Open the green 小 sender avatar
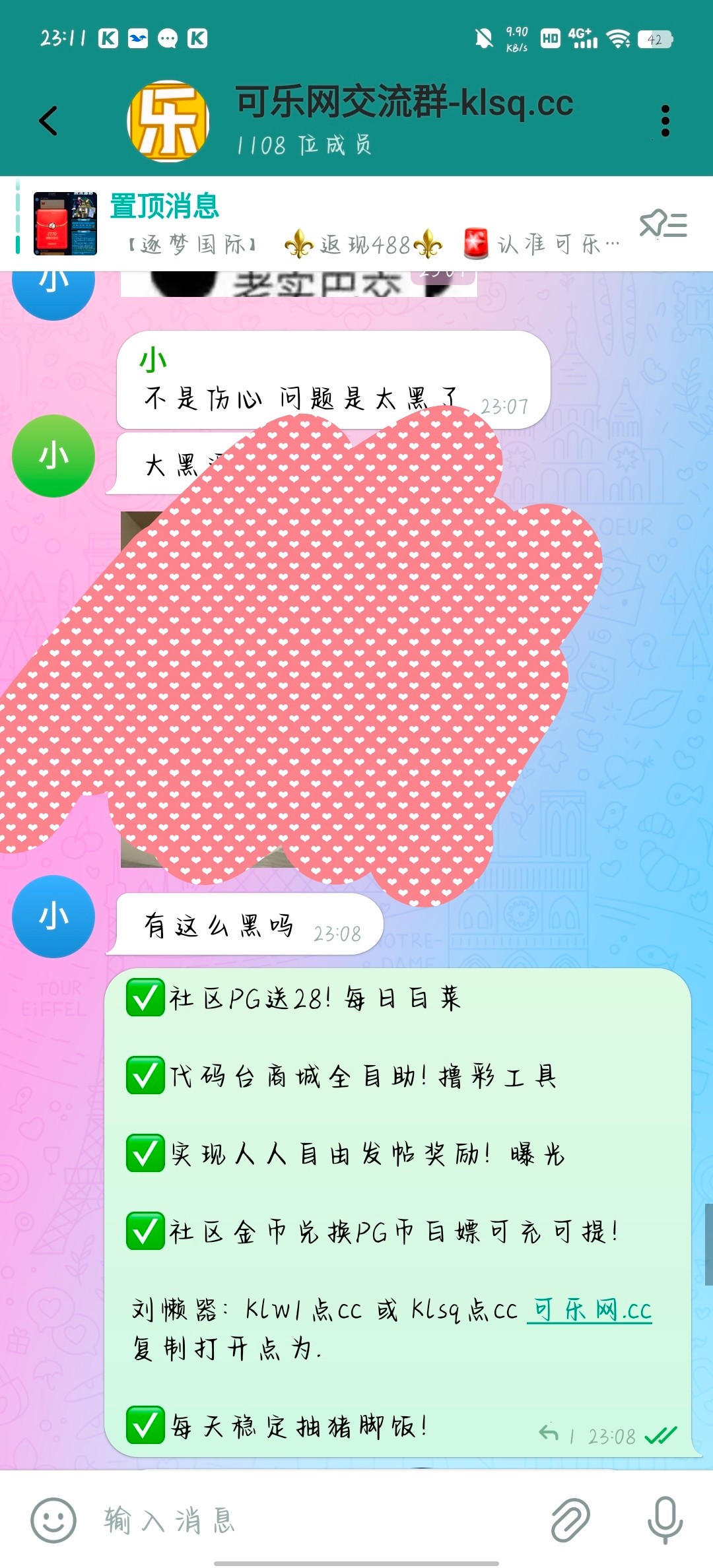 coord(53,456)
